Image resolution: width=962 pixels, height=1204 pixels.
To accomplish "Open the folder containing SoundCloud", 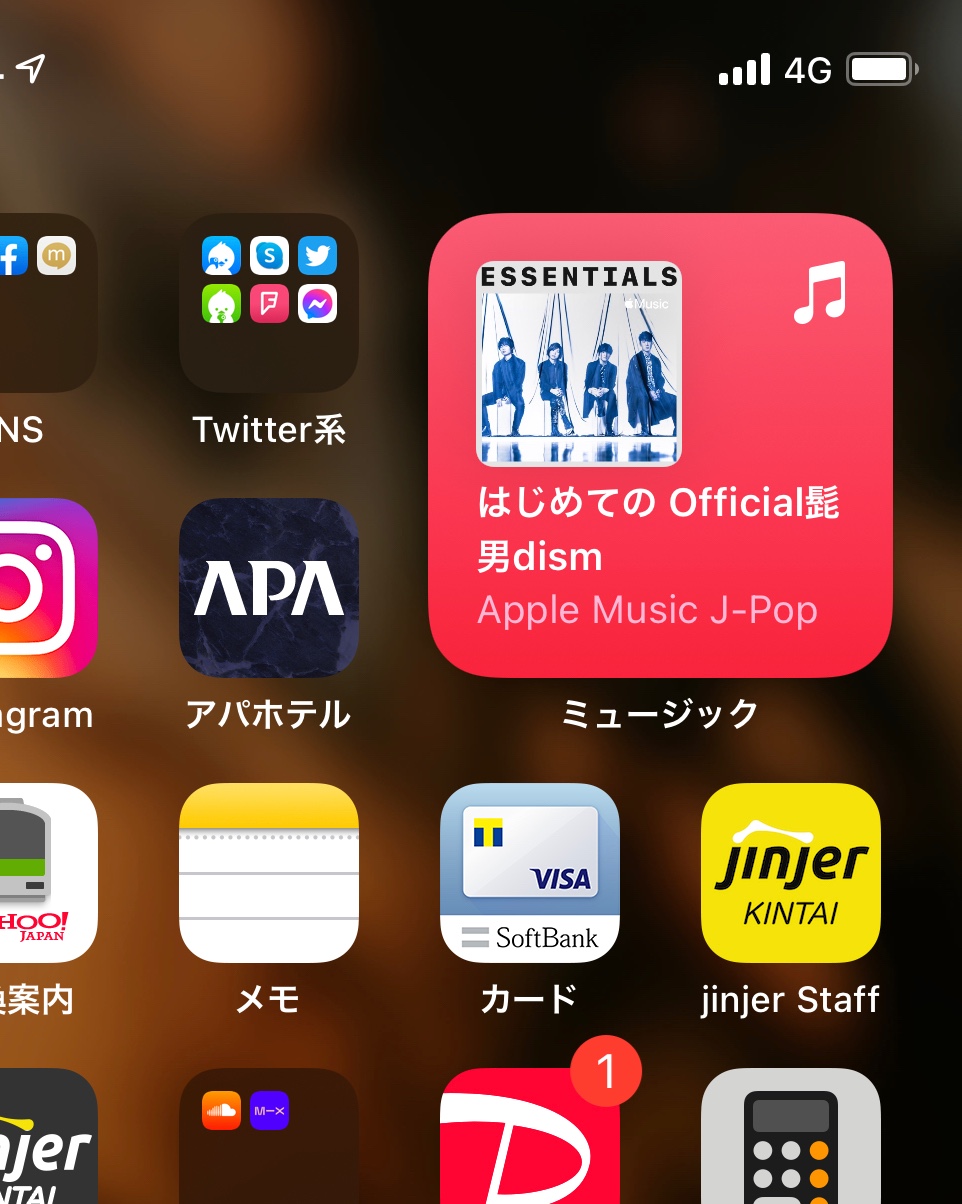I will [x=268, y=1140].
